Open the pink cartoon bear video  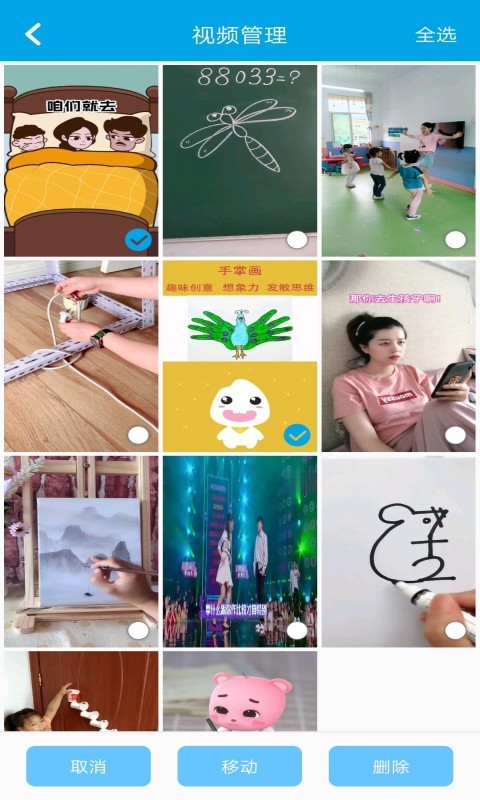pos(240,691)
